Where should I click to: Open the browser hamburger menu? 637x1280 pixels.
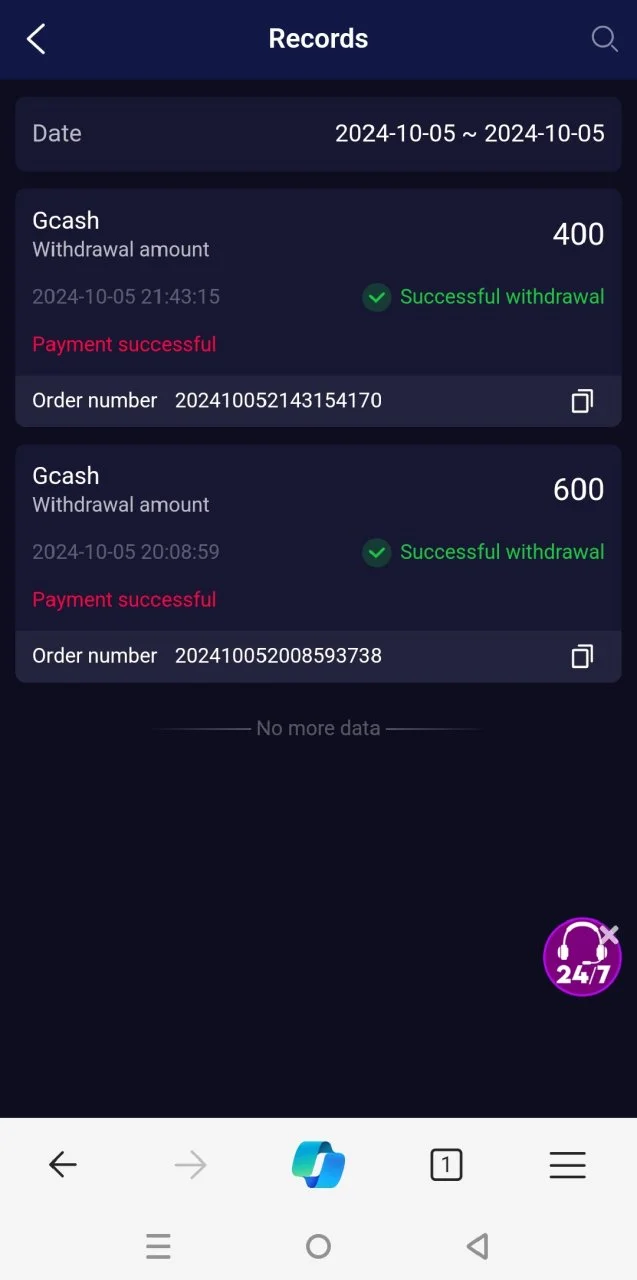click(x=567, y=1164)
